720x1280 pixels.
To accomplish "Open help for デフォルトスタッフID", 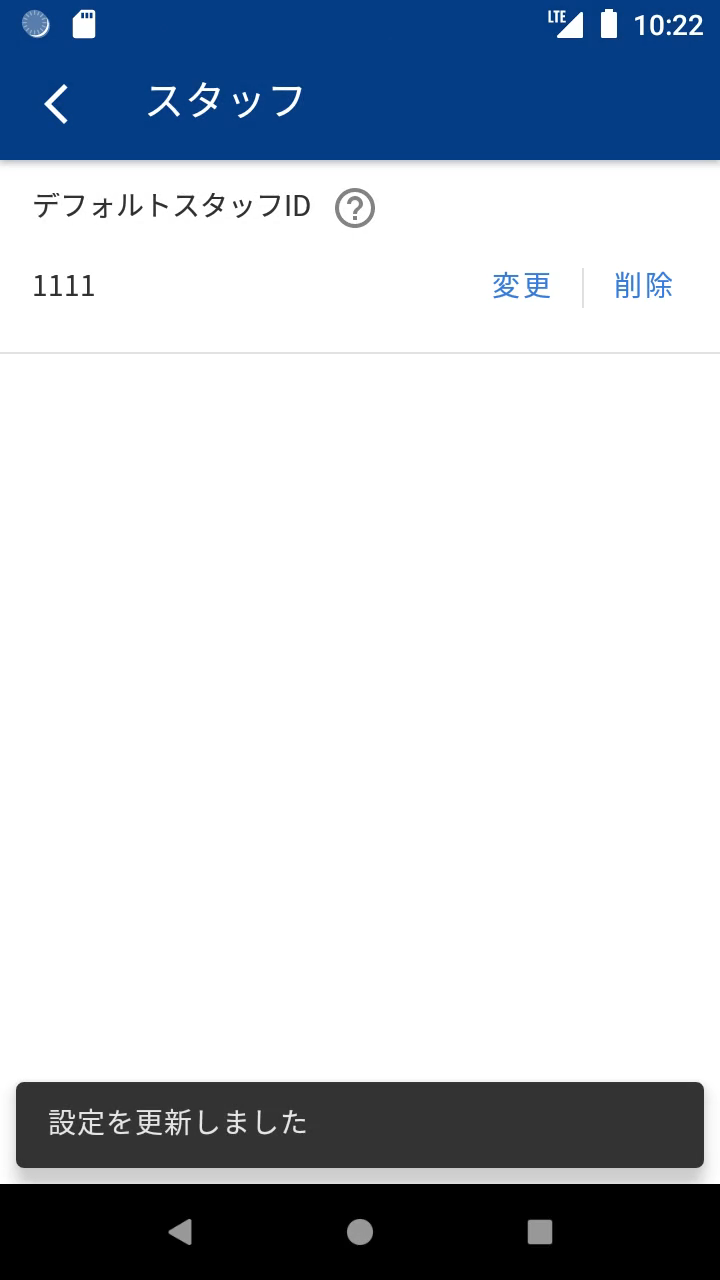I will coord(355,209).
